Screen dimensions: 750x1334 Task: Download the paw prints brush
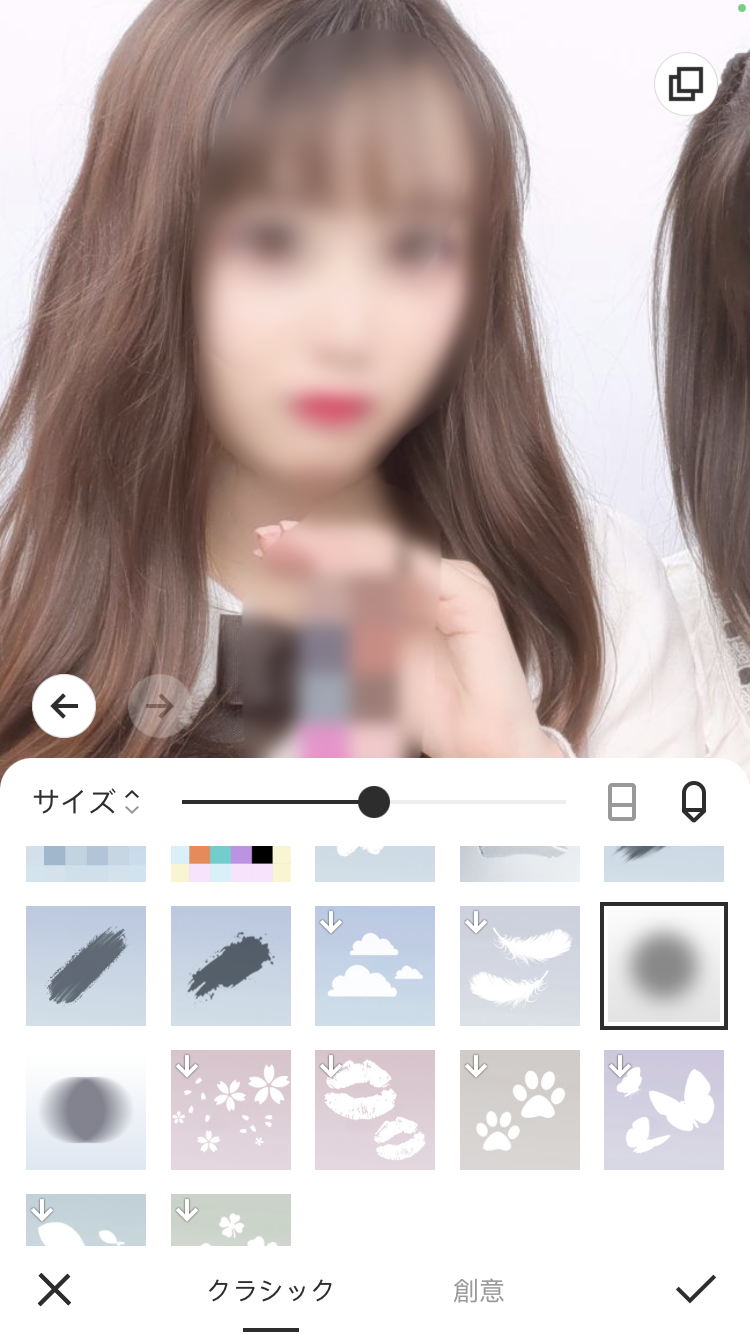pyautogui.click(x=520, y=1110)
